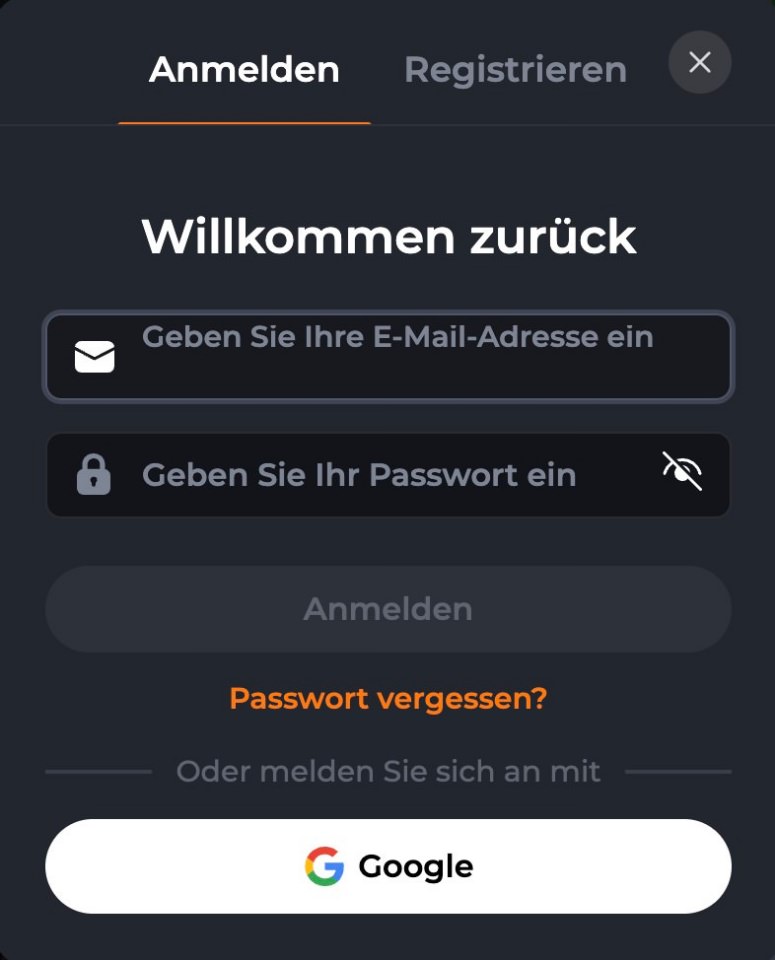Tap the Passwort input field
The image size is (775, 960).
(x=380, y=475)
